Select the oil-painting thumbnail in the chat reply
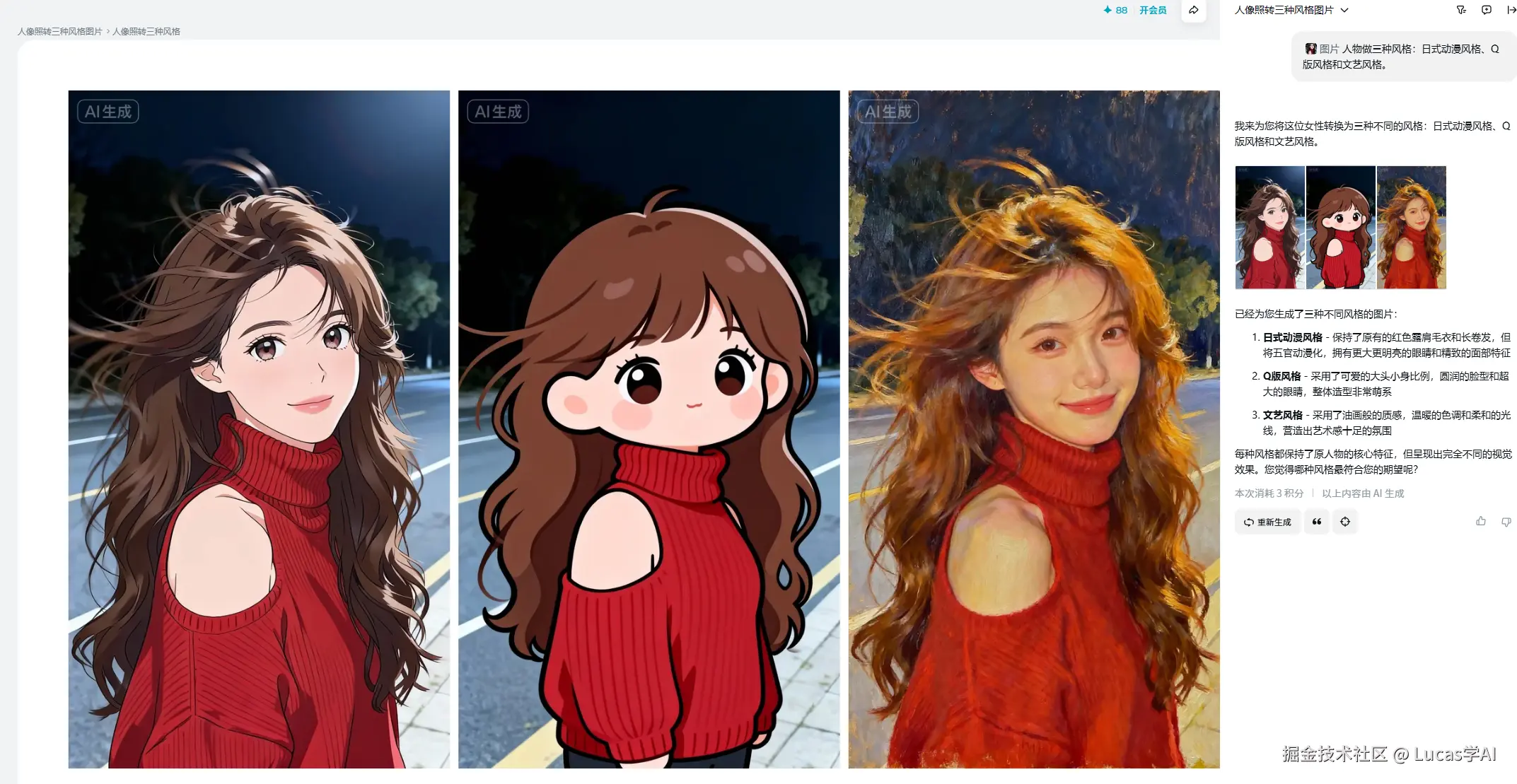This screenshot has width=1517, height=784. [x=1411, y=227]
